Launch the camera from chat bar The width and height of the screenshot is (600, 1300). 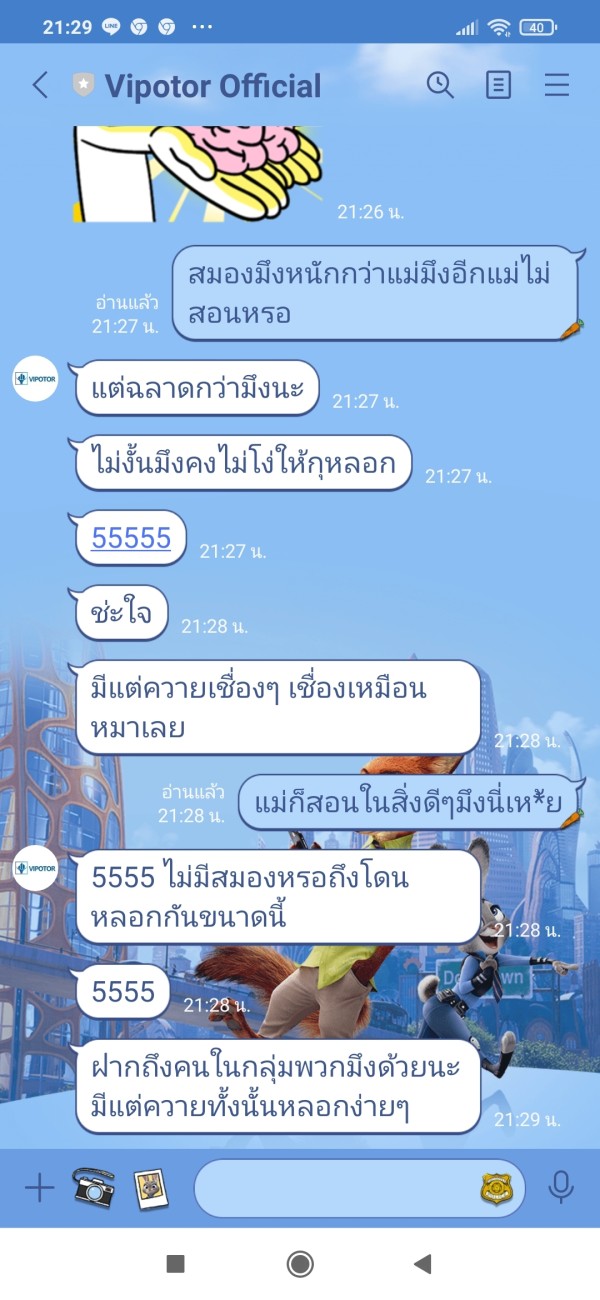click(x=94, y=1187)
